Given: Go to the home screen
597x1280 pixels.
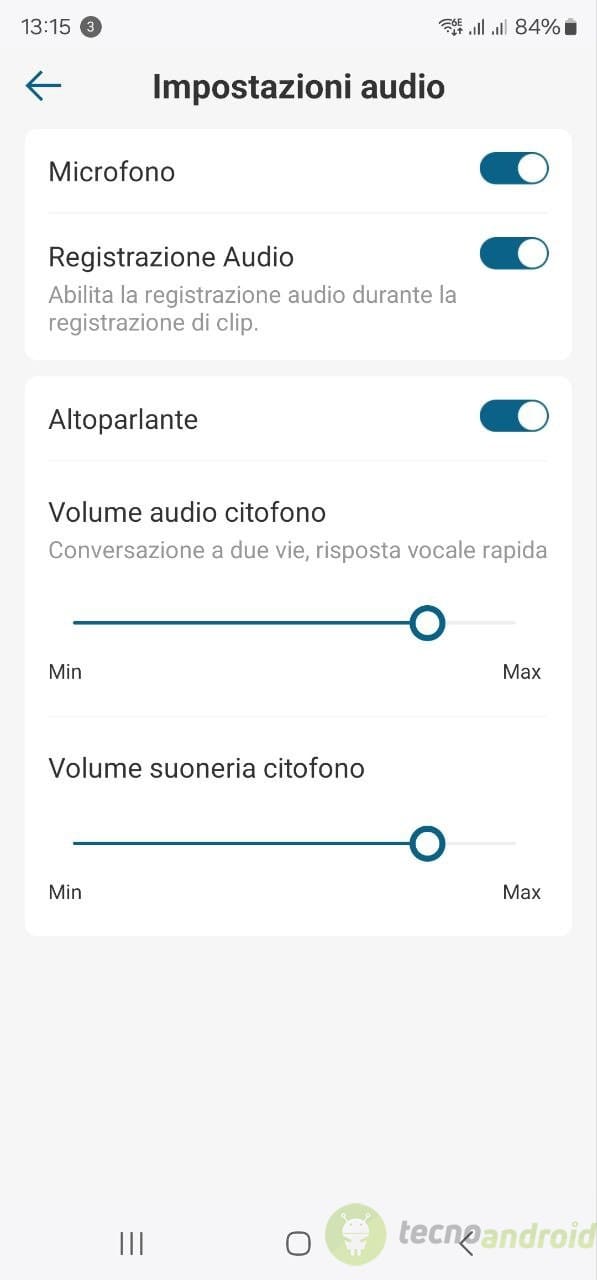Looking at the screenshot, I should 298,1243.
